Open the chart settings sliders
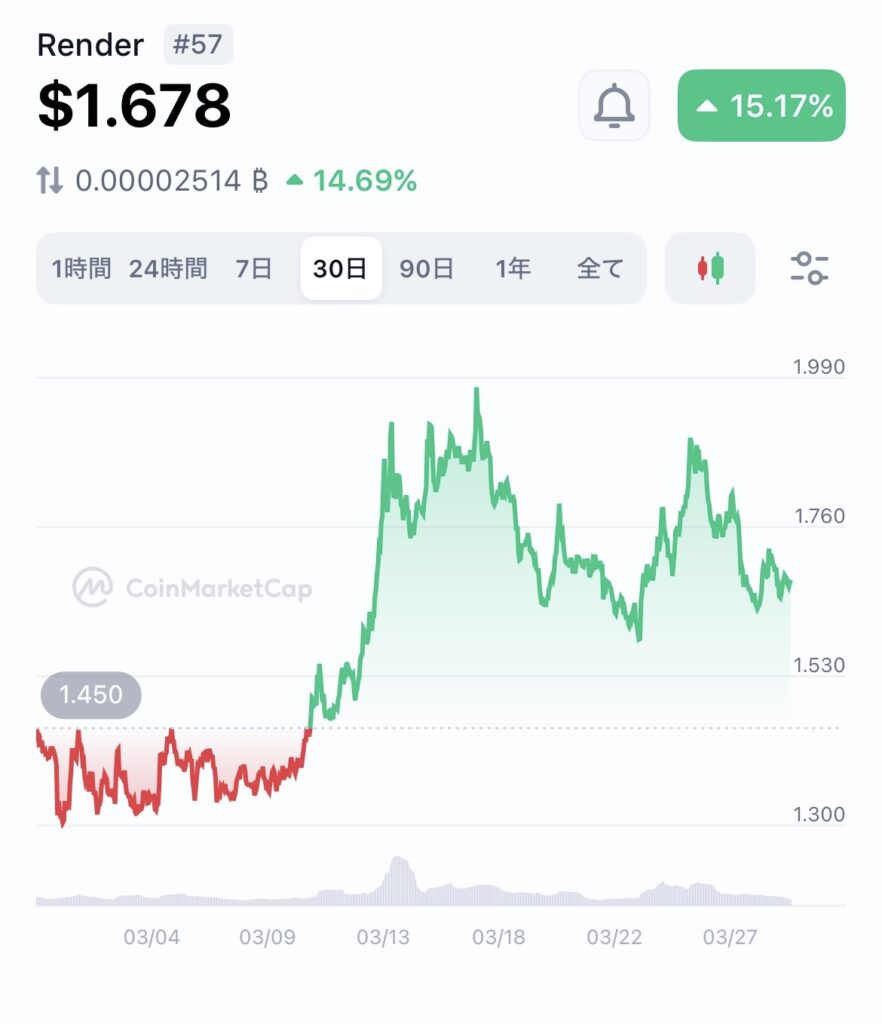The image size is (882, 1024). [809, 268]
